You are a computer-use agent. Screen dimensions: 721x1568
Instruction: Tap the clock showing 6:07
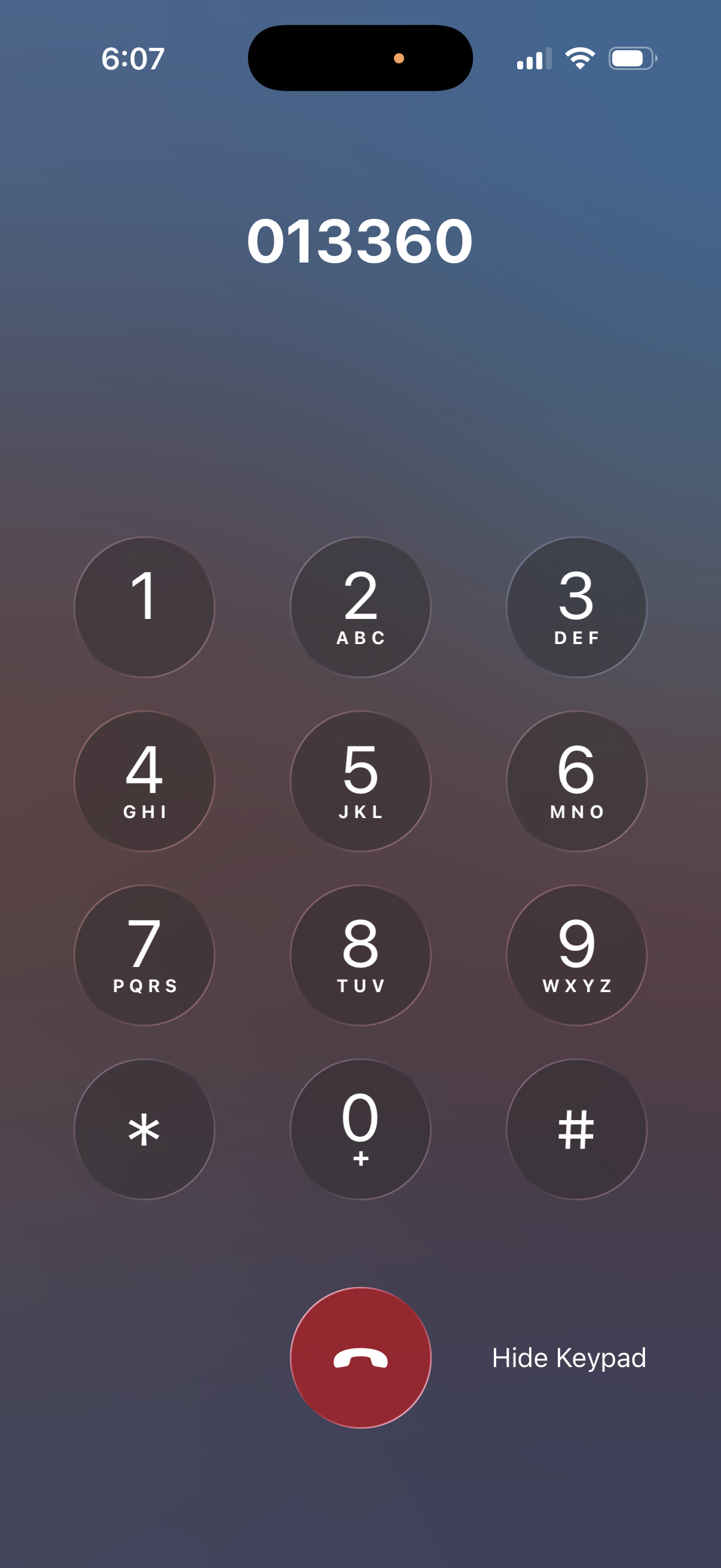click(x=134, y=58)
